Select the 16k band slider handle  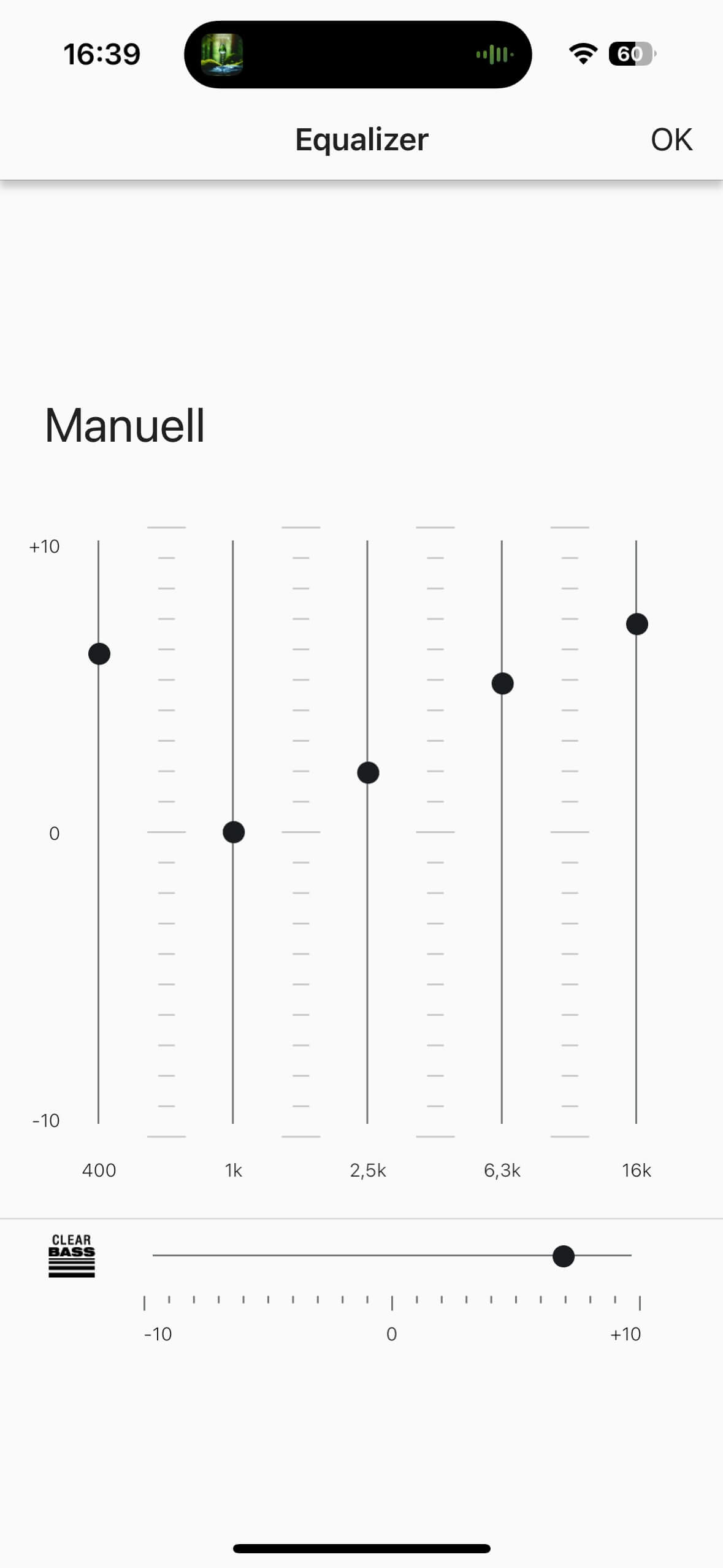pos(637,624)
